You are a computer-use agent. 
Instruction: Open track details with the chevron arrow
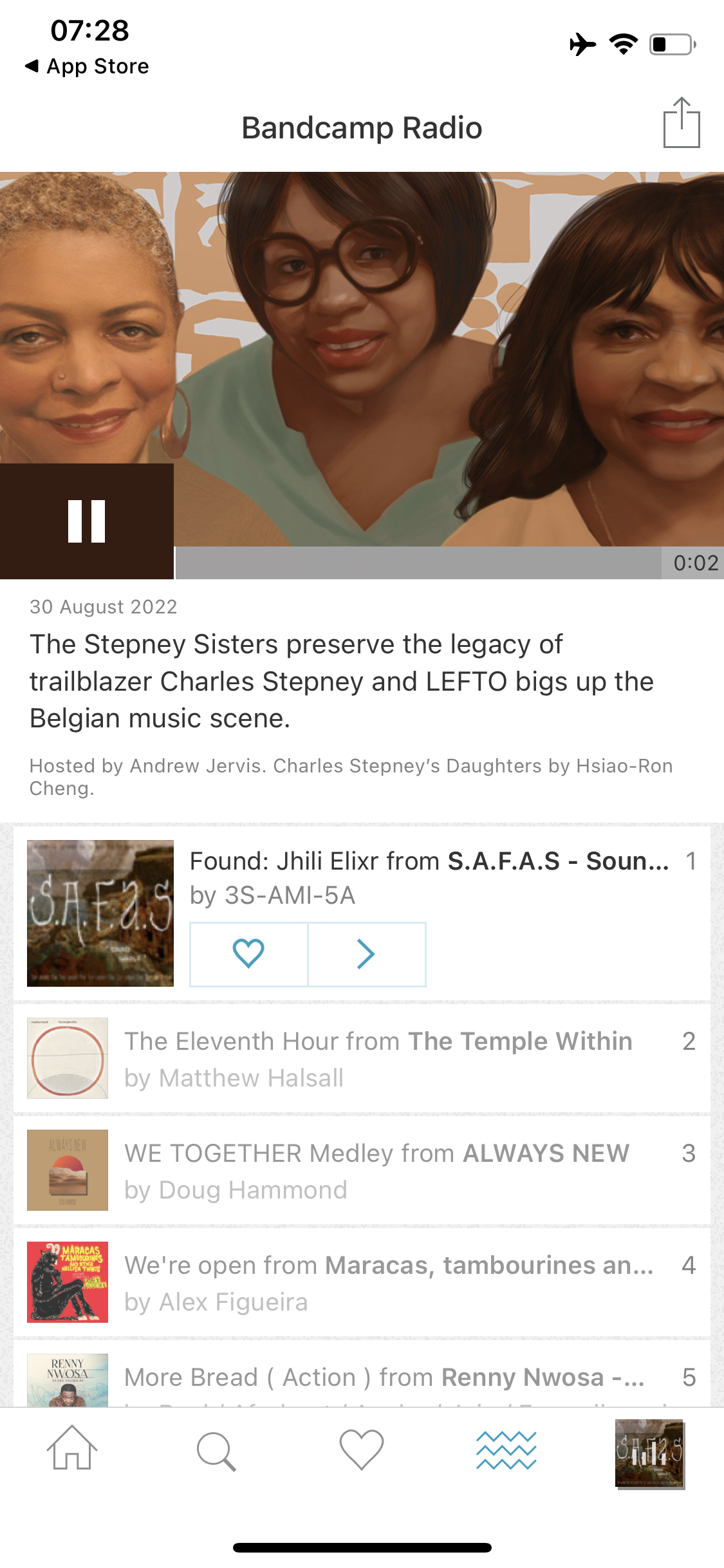[x=366, y=955]
